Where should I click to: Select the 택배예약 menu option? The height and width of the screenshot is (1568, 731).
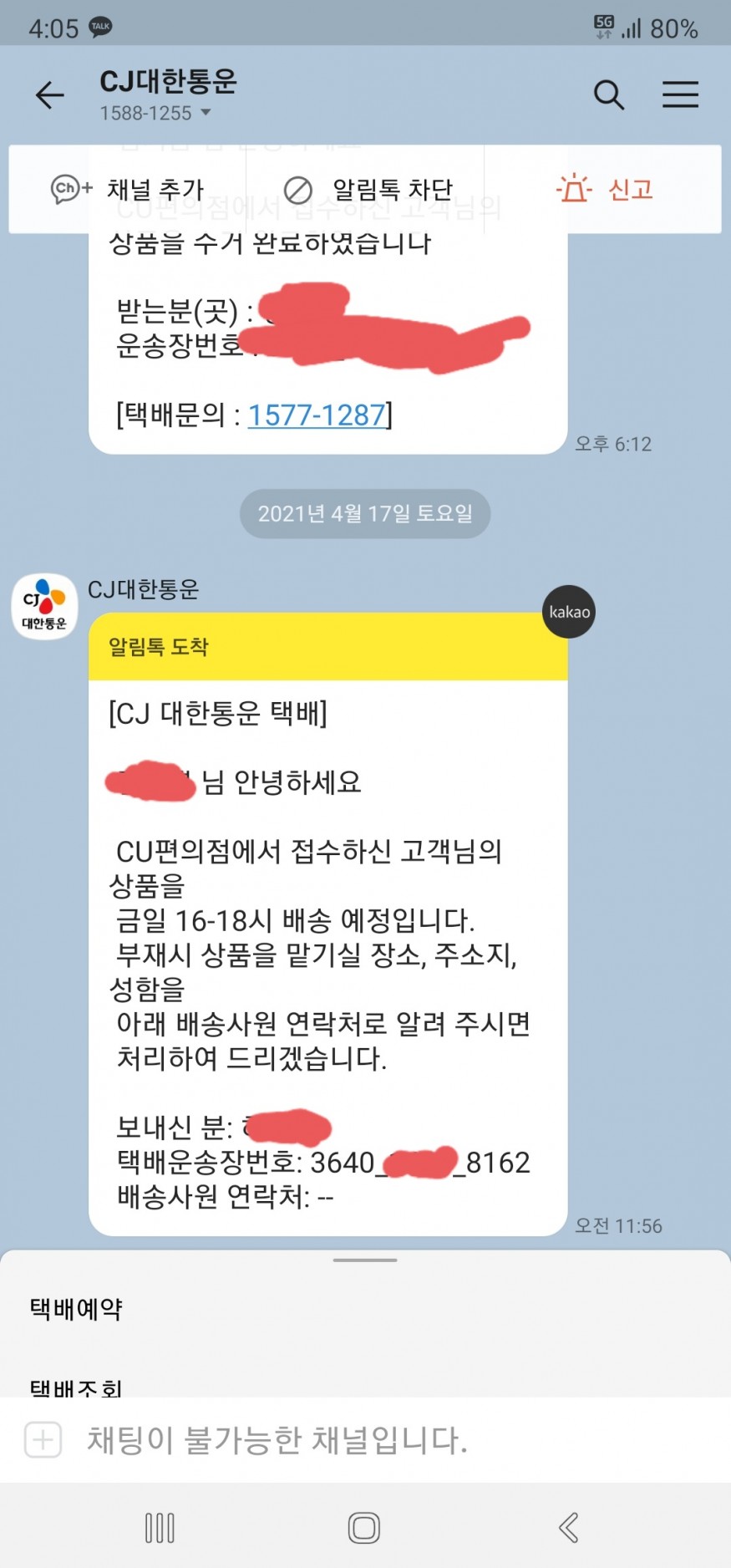[76, 1309]
